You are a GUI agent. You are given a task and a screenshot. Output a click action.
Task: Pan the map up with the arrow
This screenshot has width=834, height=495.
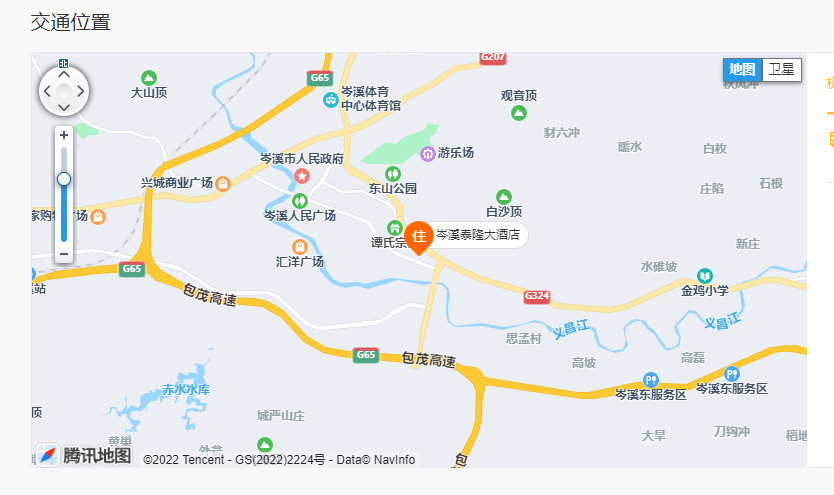click(64, 73)
